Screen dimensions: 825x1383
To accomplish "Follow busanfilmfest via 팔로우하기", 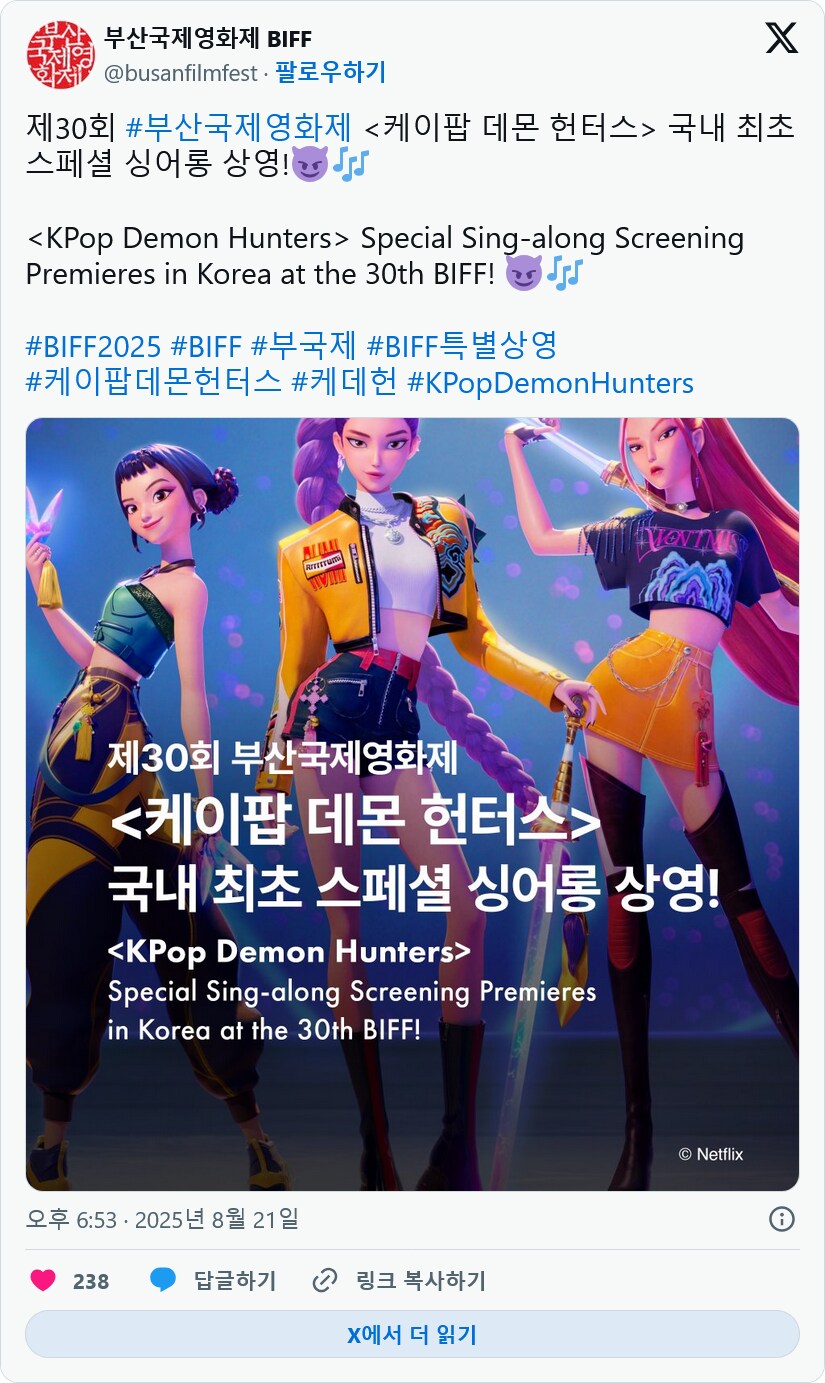I will tap(330, 72).
